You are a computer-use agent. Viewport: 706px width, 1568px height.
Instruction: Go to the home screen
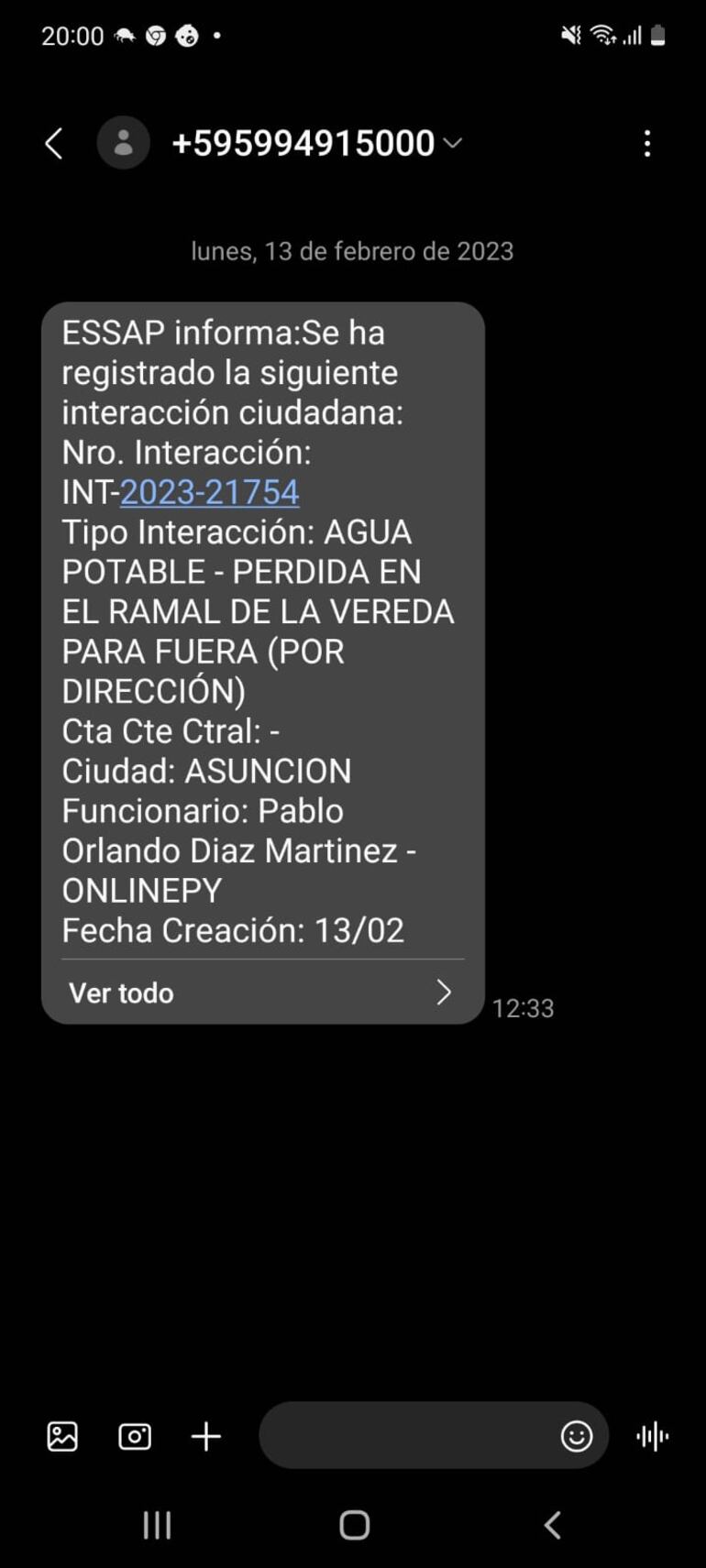[354, 1525]
